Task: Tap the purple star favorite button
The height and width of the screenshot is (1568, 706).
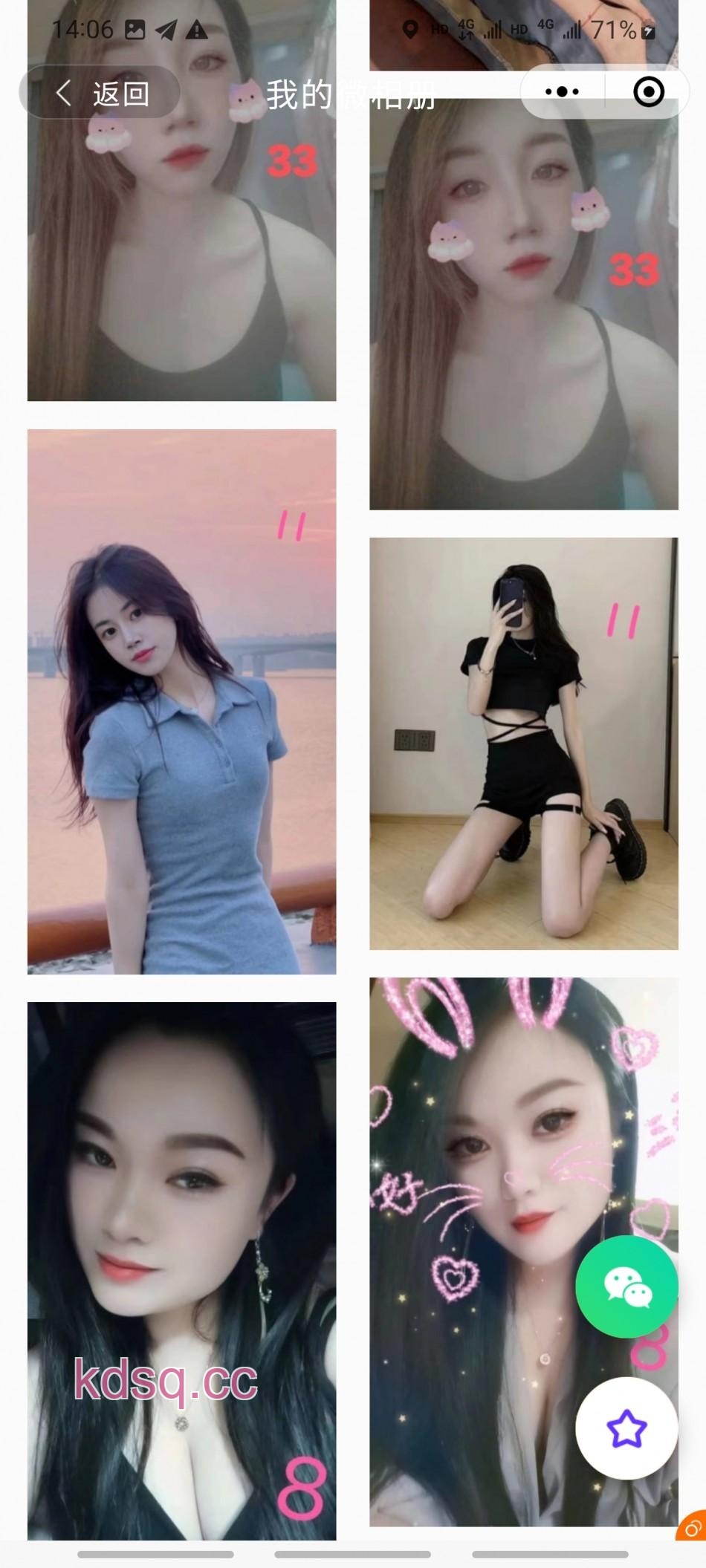Action: (626, 1428)
